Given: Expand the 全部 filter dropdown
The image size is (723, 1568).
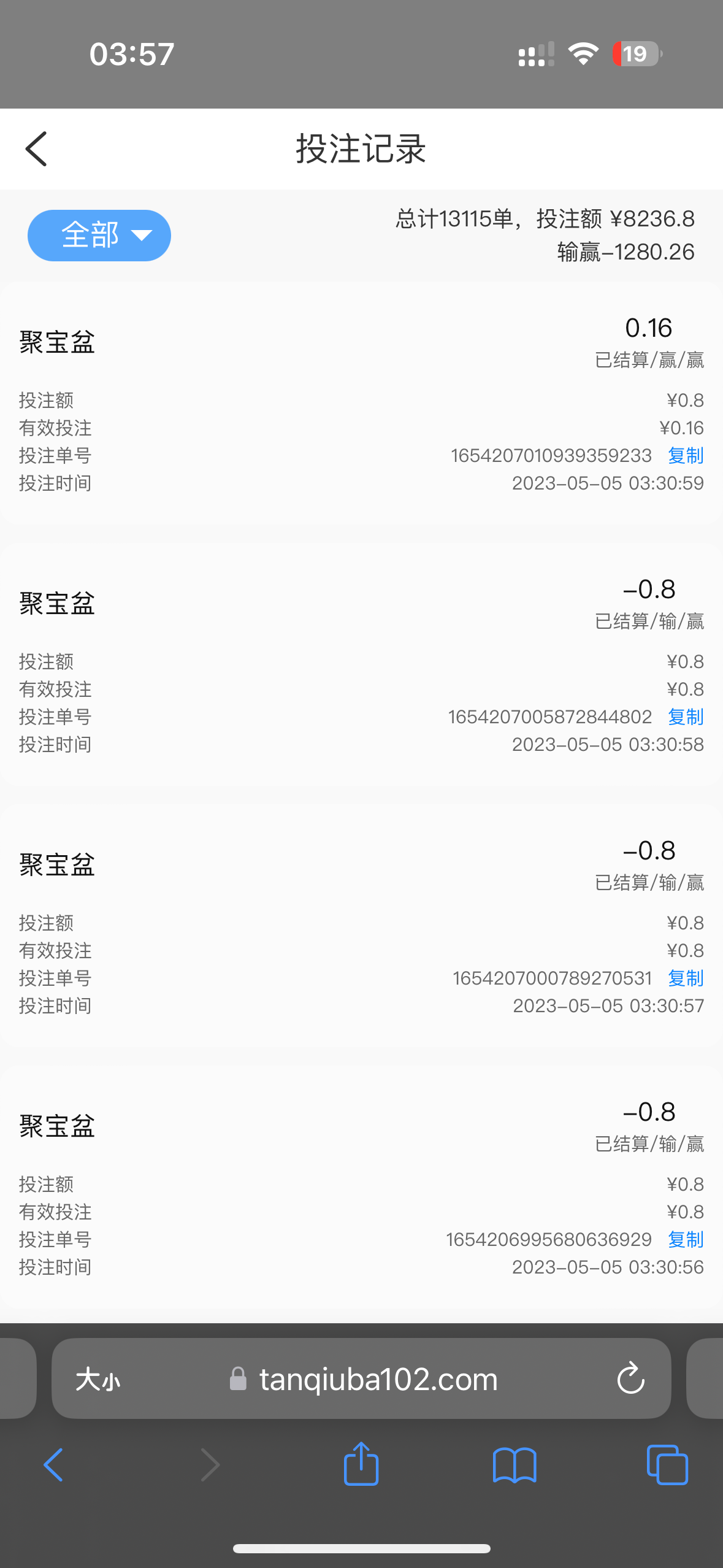Looking at the screenshot, I should (x=99, y=236).
